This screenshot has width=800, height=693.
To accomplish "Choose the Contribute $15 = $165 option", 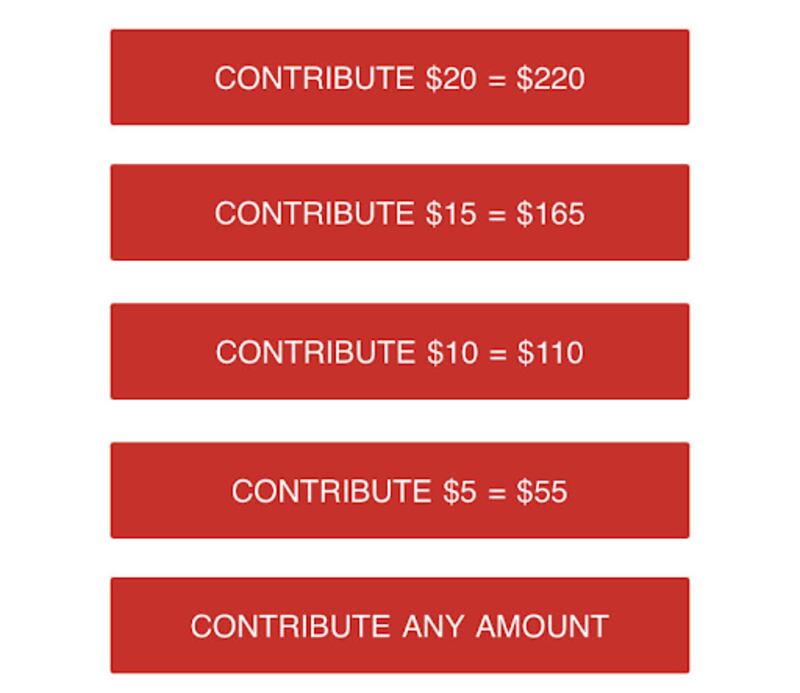I will 399,213.
